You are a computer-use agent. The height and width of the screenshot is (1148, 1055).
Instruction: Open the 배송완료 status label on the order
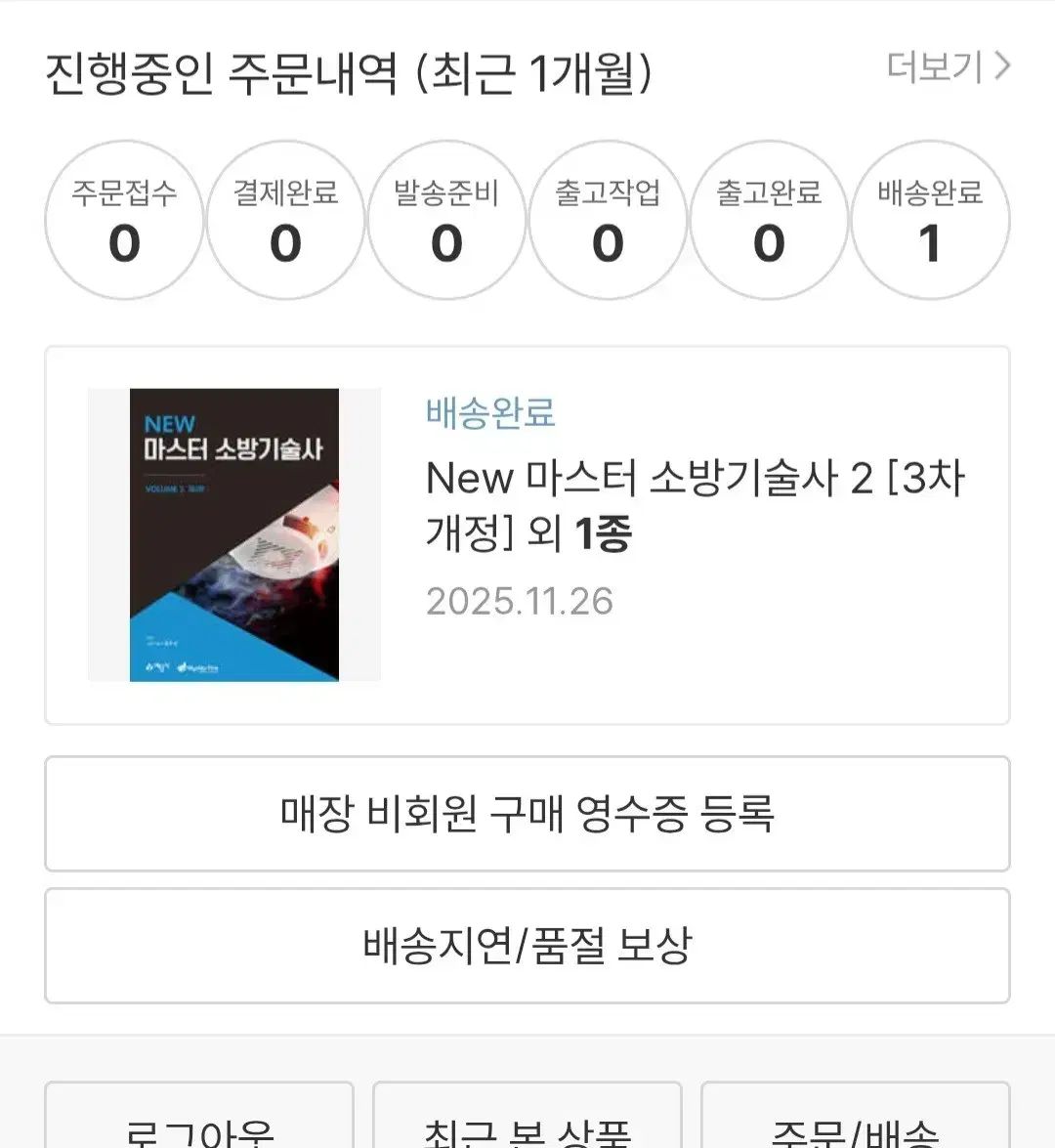coord(488,412)
